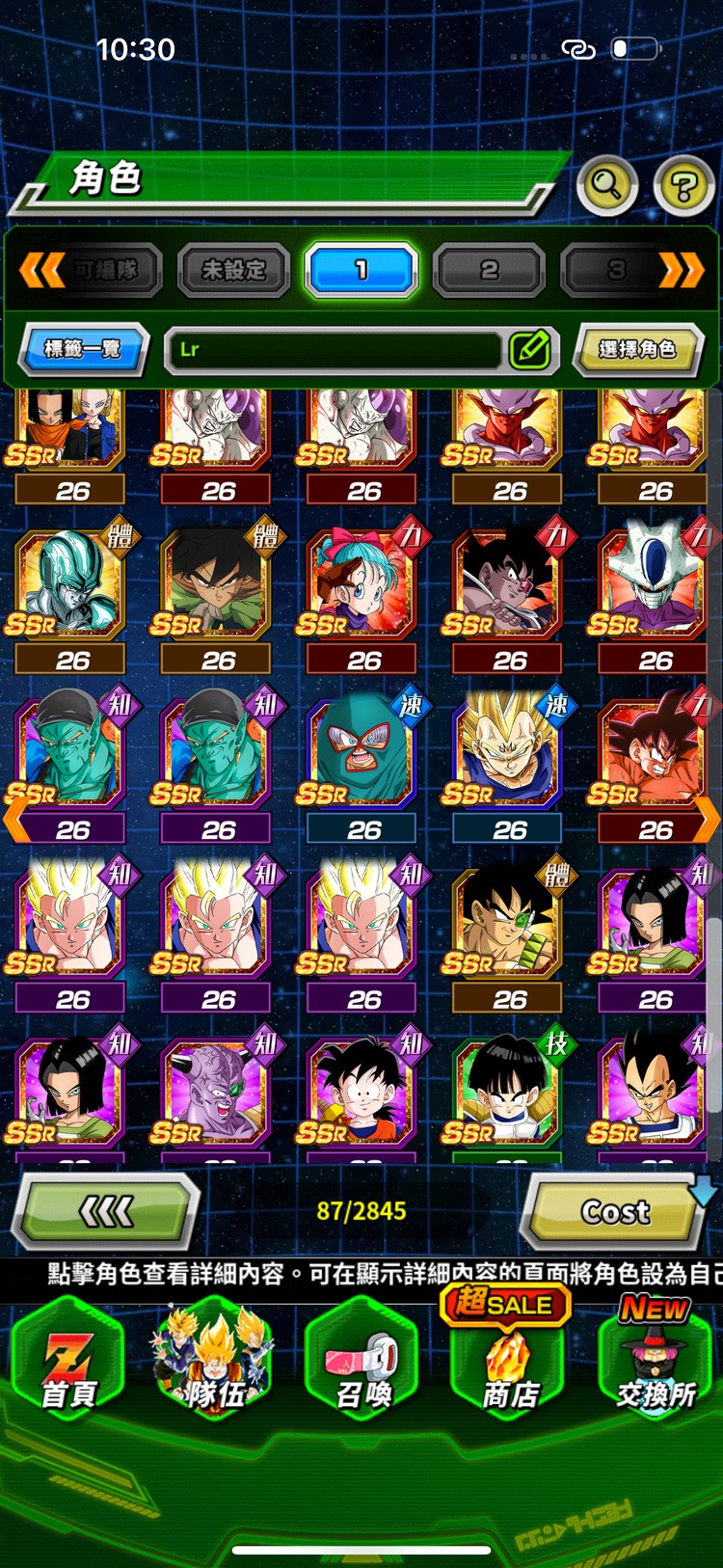Go back with the green arrow button
The width and height of the screenshot is (723, 1568).
pyautogui.click(x=106, y=1211)
